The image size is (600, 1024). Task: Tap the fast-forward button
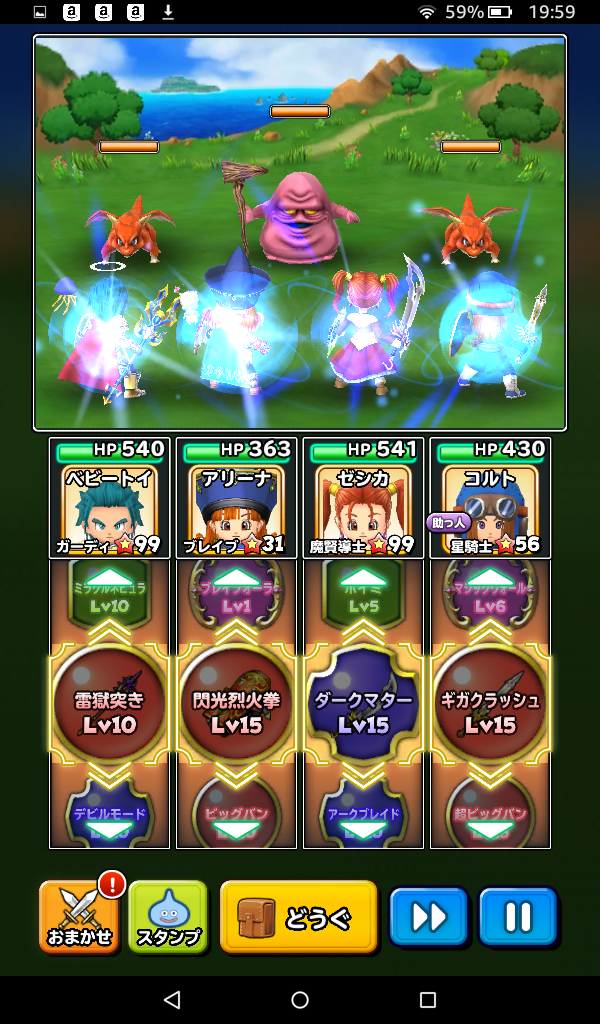[x=428, y=916]
